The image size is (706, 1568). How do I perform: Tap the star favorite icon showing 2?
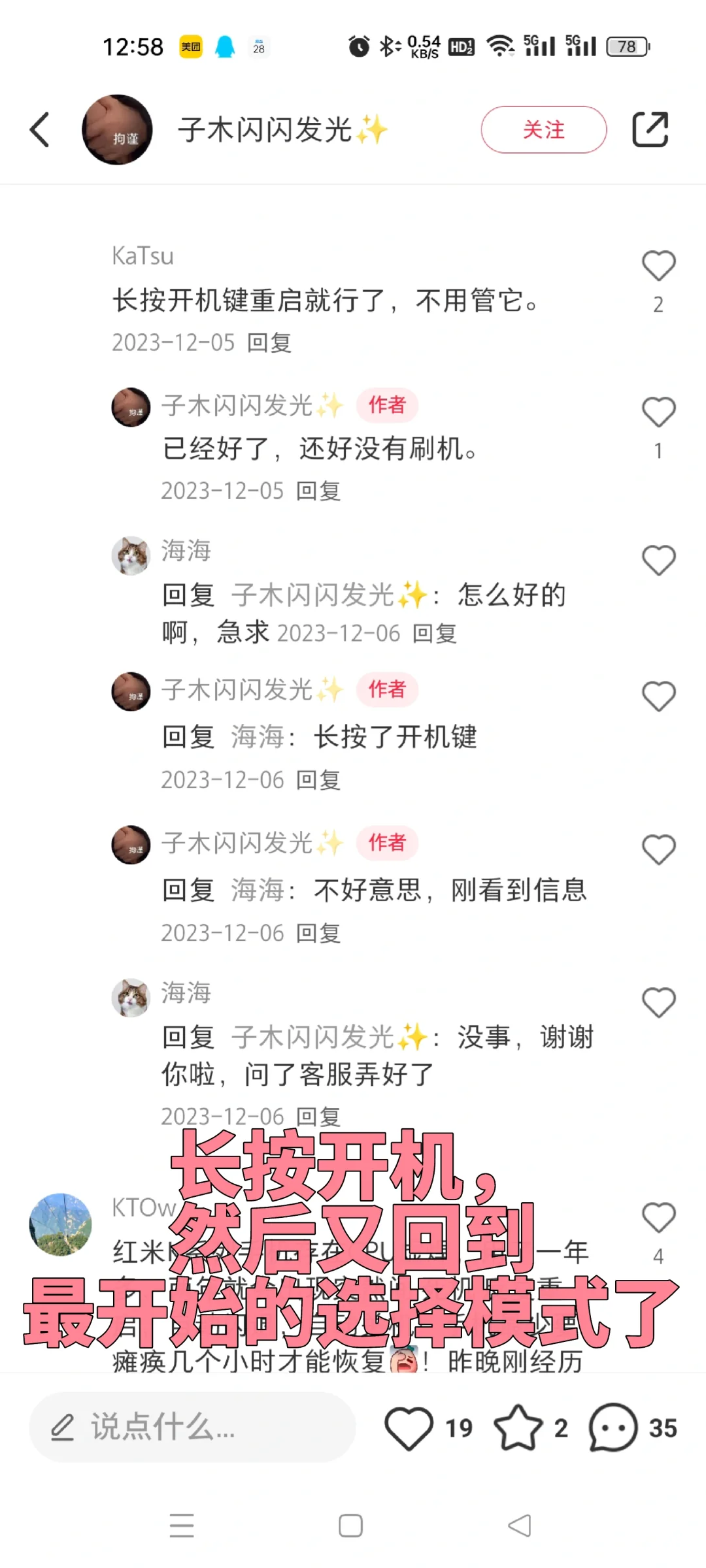tap(520, 1428)
